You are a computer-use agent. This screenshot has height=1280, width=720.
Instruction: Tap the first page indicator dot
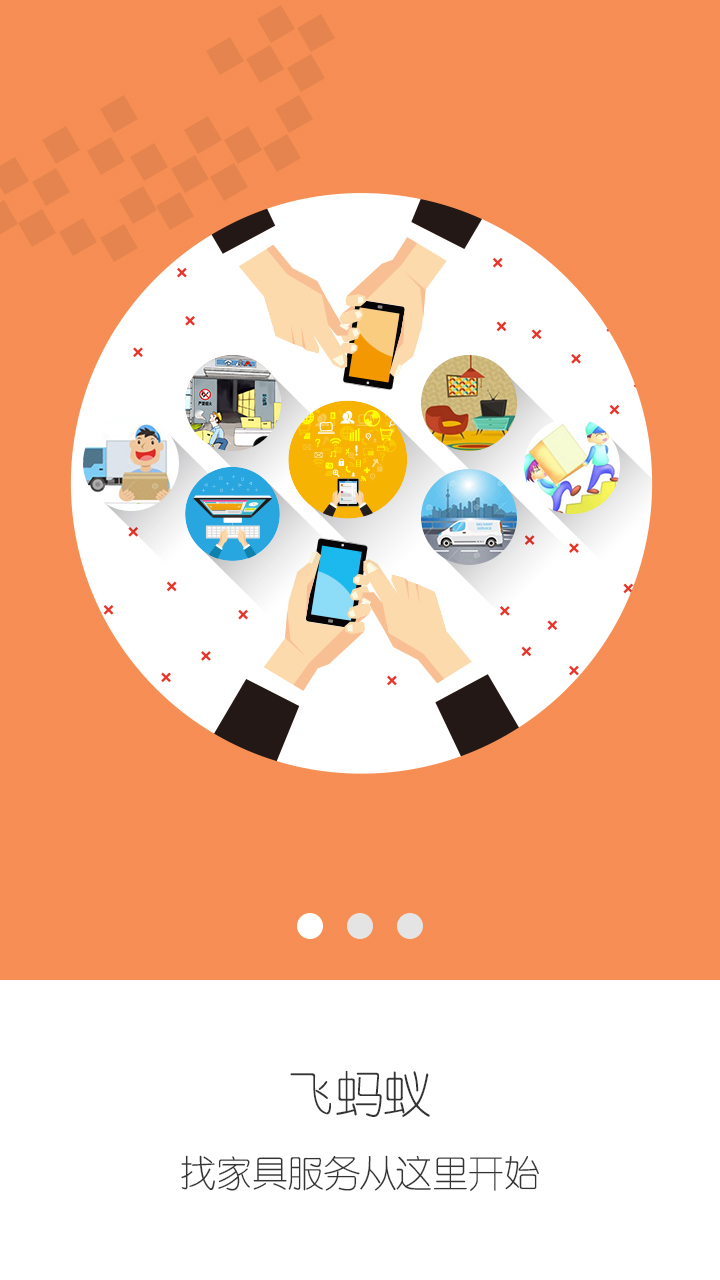310,926
